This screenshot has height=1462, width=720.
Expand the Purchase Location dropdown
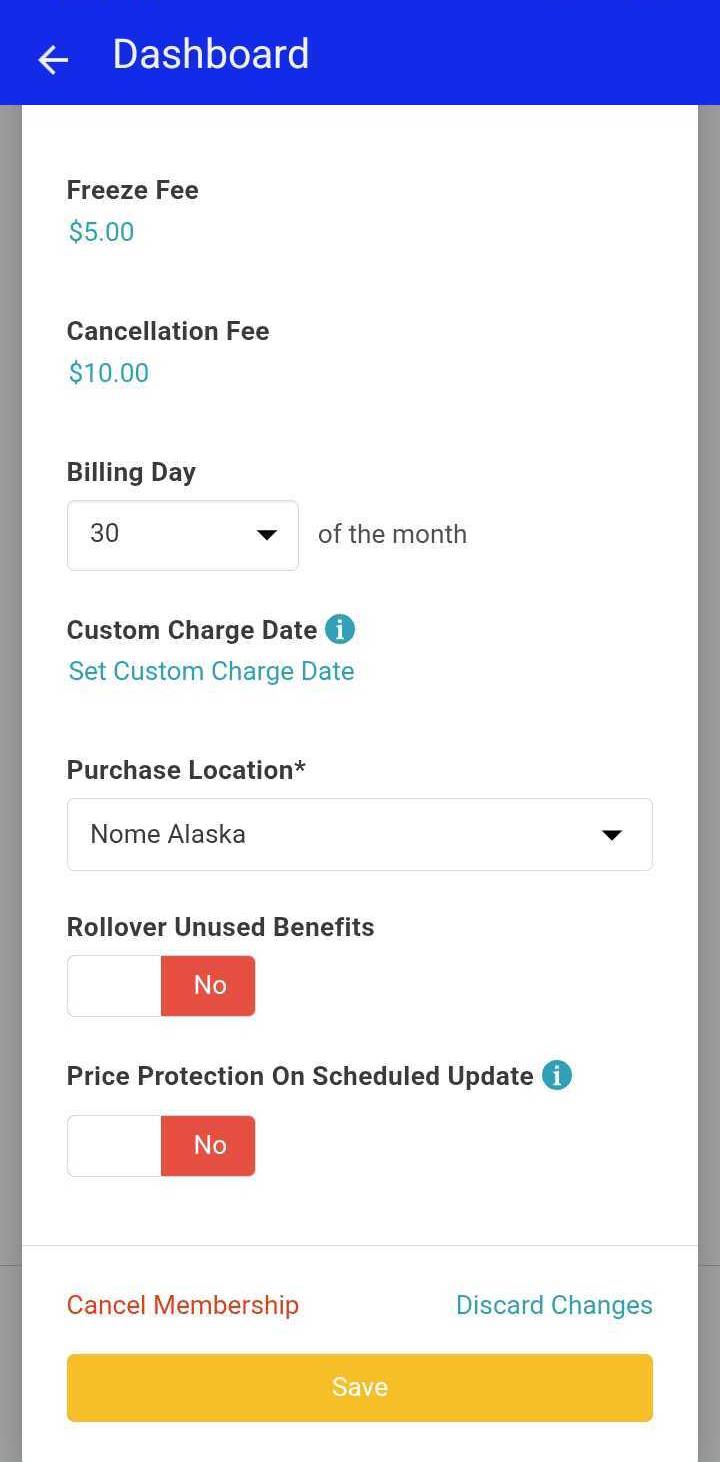pyautogui.click(x=359, y=834)
